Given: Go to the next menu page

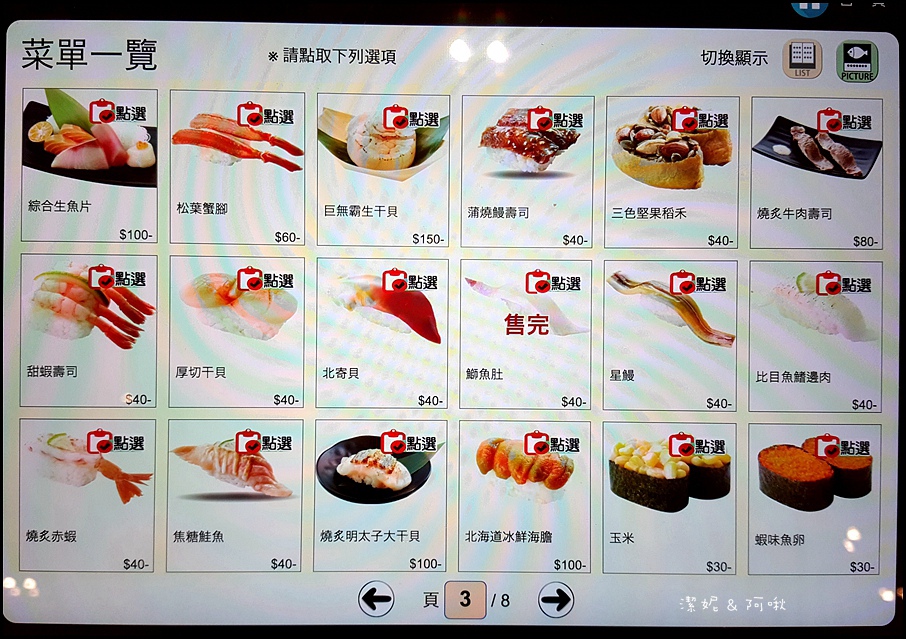Looking at the screenshot, I should [x=556, y=600].
